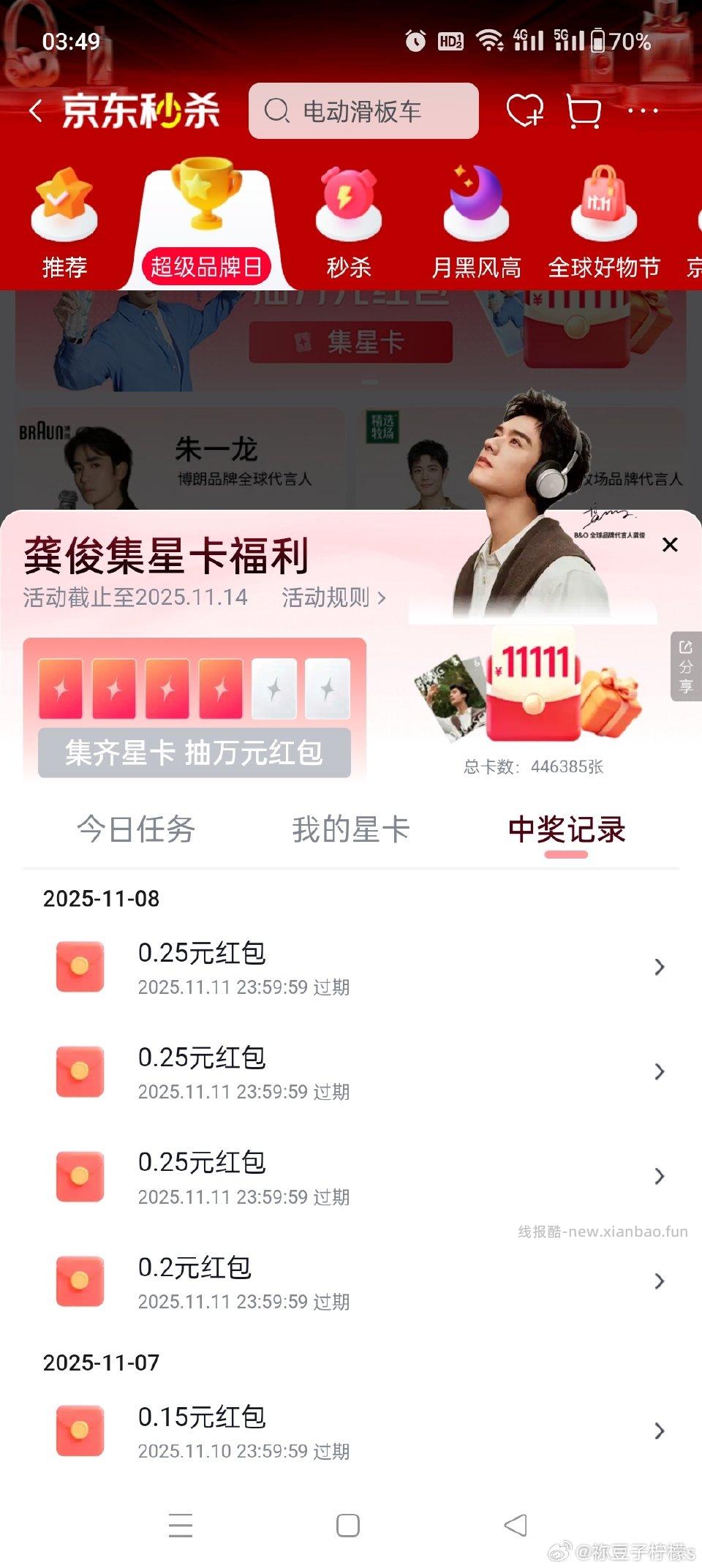This screenshot has width=702, height=1568.
Task: Tap the favorites heart icon
Action: [525, 111]
